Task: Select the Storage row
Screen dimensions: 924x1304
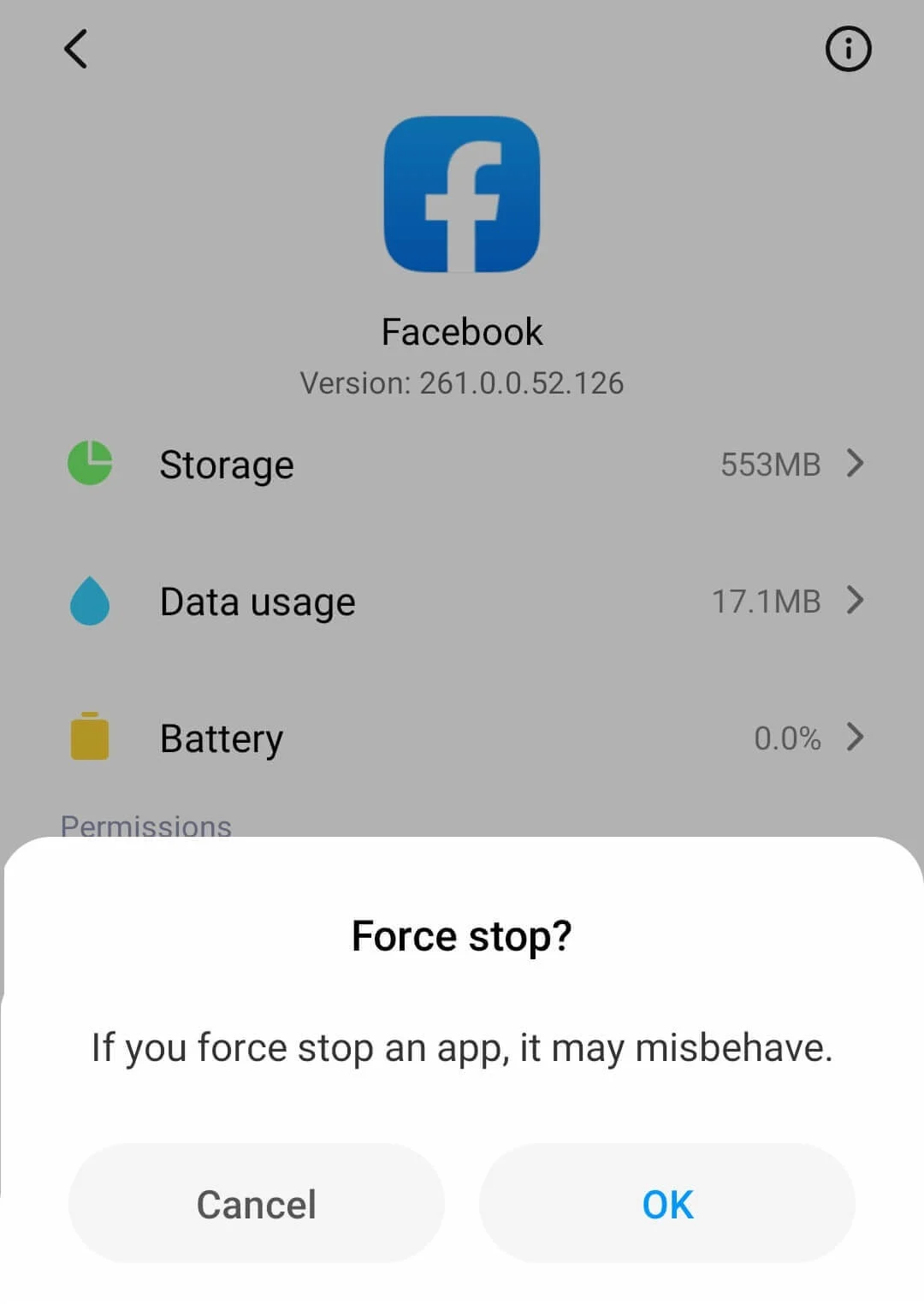Action: (226, 465)
